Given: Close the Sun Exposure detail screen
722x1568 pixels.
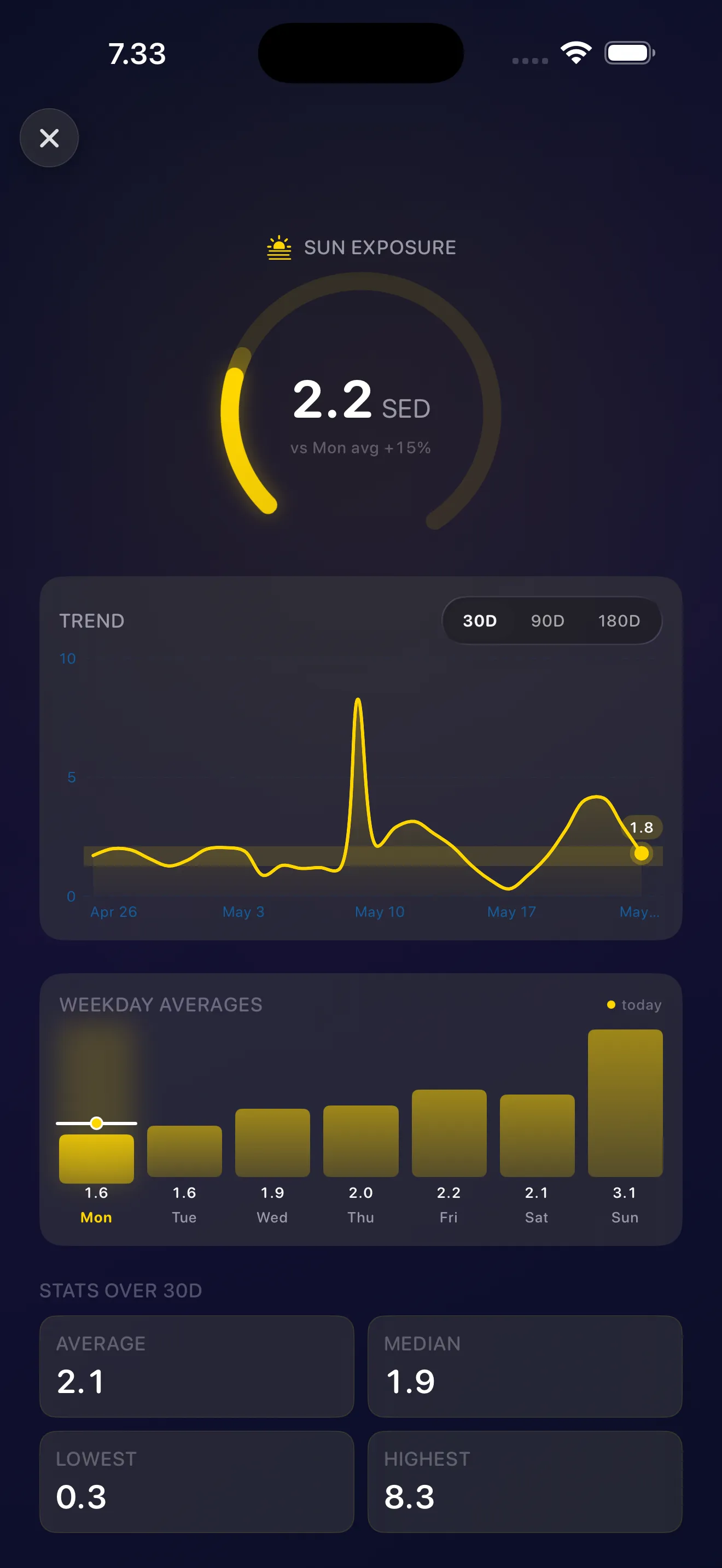Looking at the screenshot, I should coord(49,138).
